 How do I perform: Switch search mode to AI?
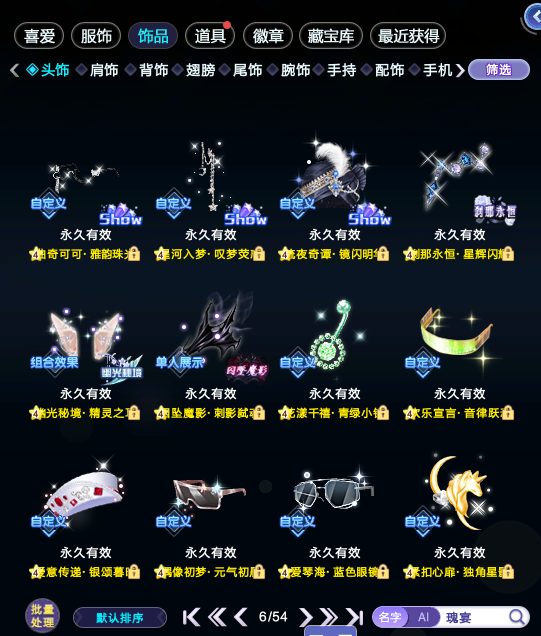click(423, 617)
